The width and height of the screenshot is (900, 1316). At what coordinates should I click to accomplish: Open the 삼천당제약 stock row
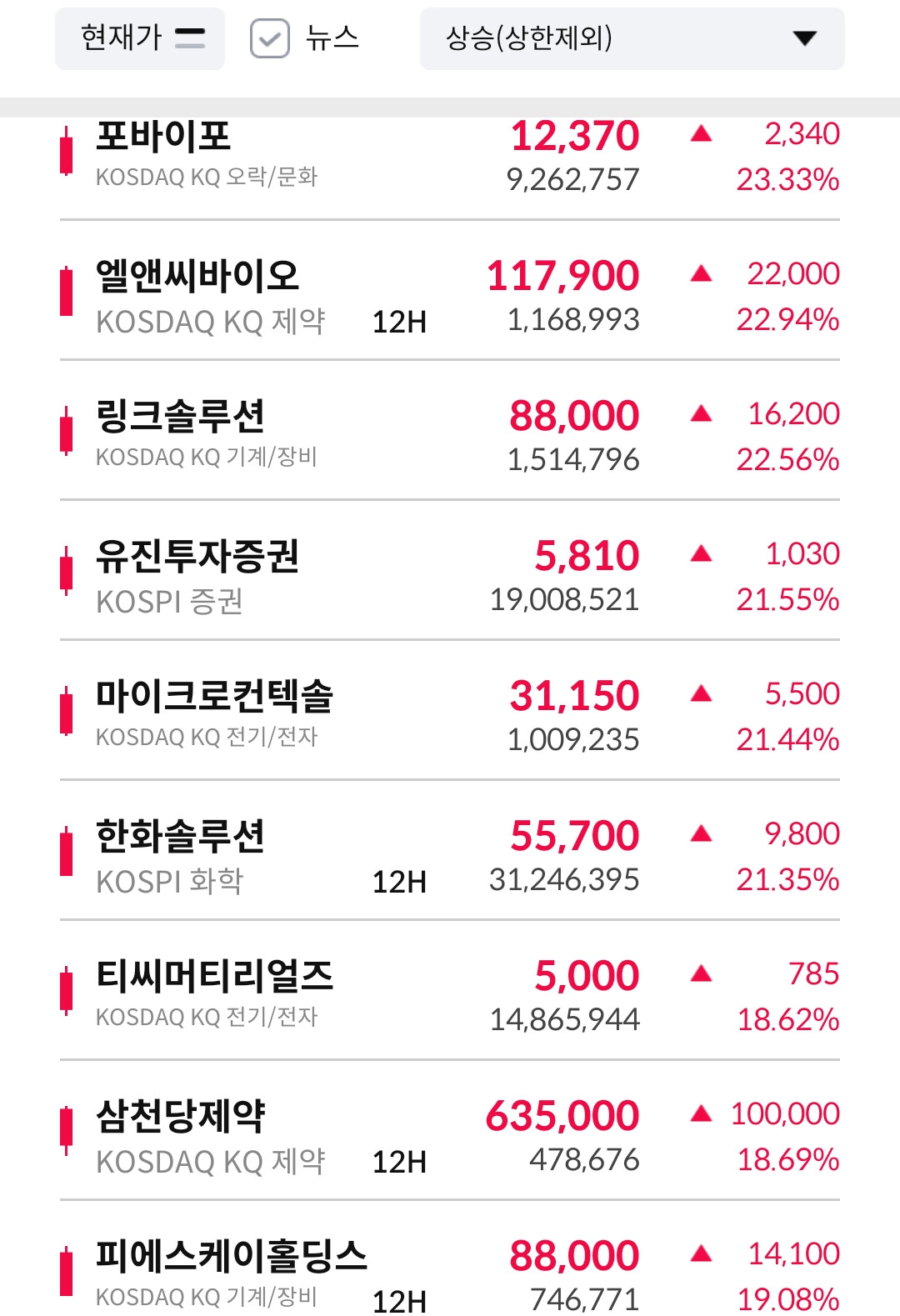pyautogui.click(x=450, y=1137)
